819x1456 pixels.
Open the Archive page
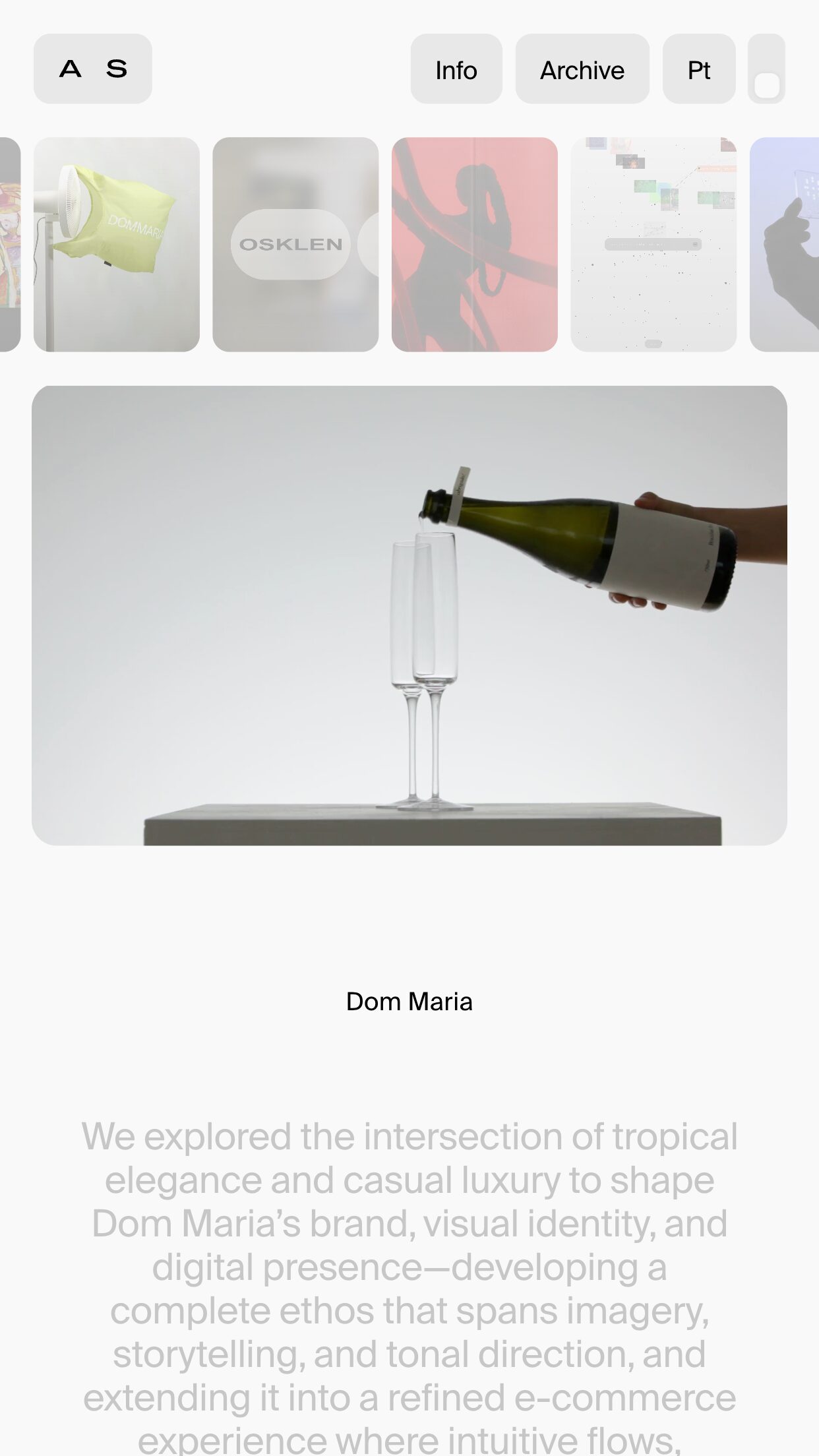coord(582,69)
